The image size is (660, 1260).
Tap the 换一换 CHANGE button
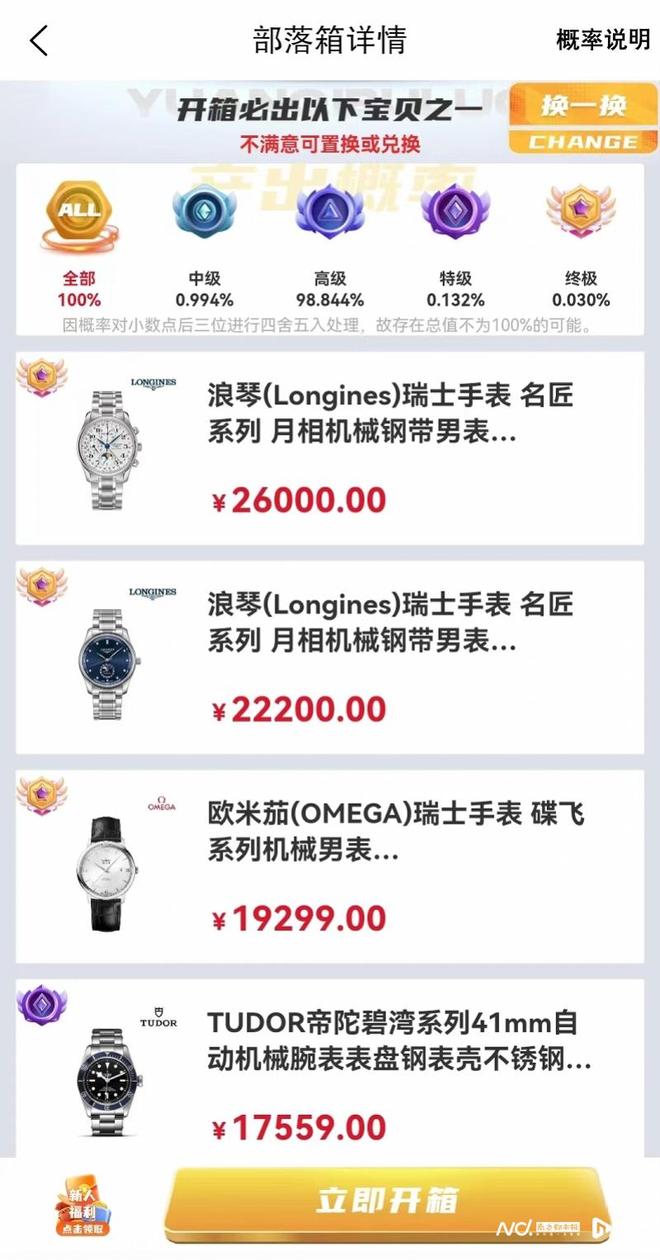tap(583, 119)
